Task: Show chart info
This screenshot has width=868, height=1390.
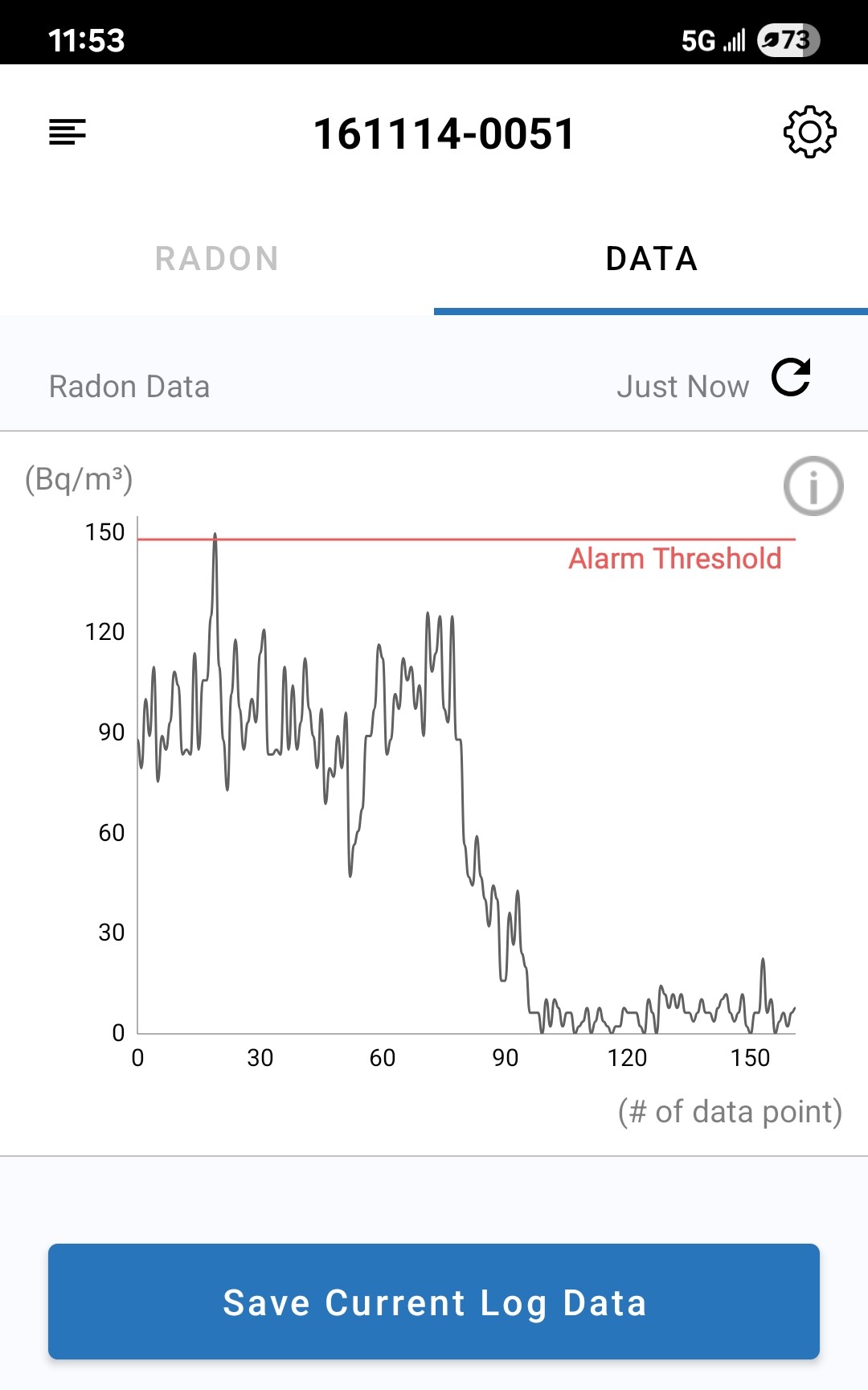Action: (813, 486)
